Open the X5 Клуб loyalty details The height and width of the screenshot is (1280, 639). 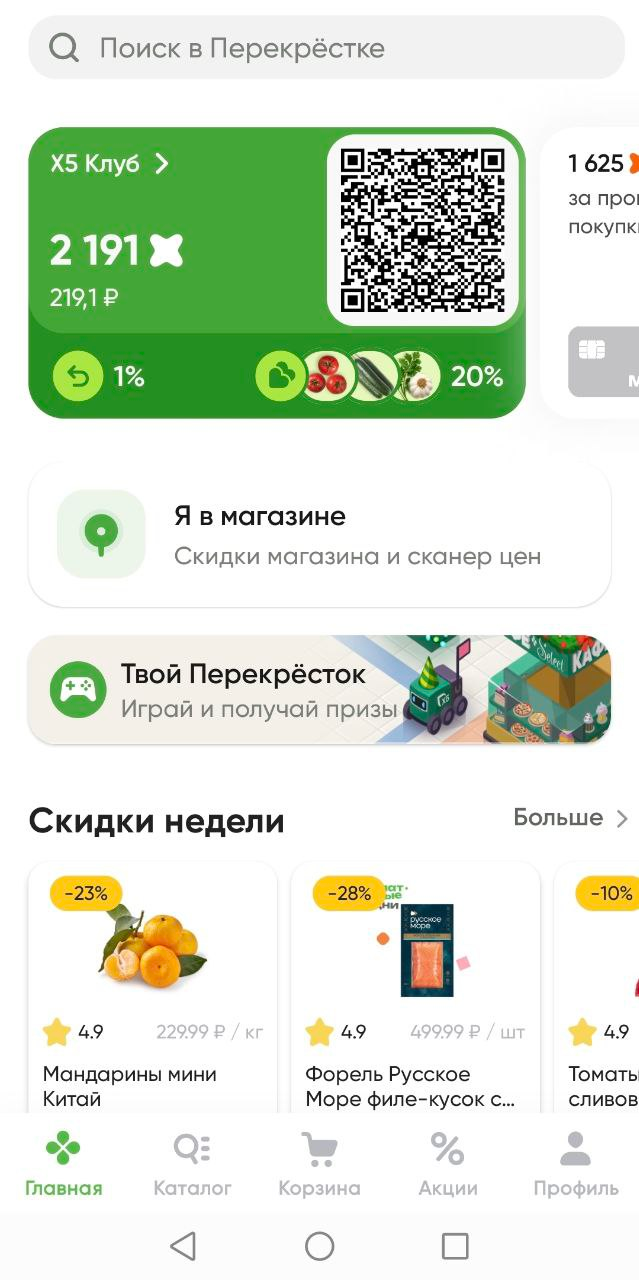pos(110,164)
